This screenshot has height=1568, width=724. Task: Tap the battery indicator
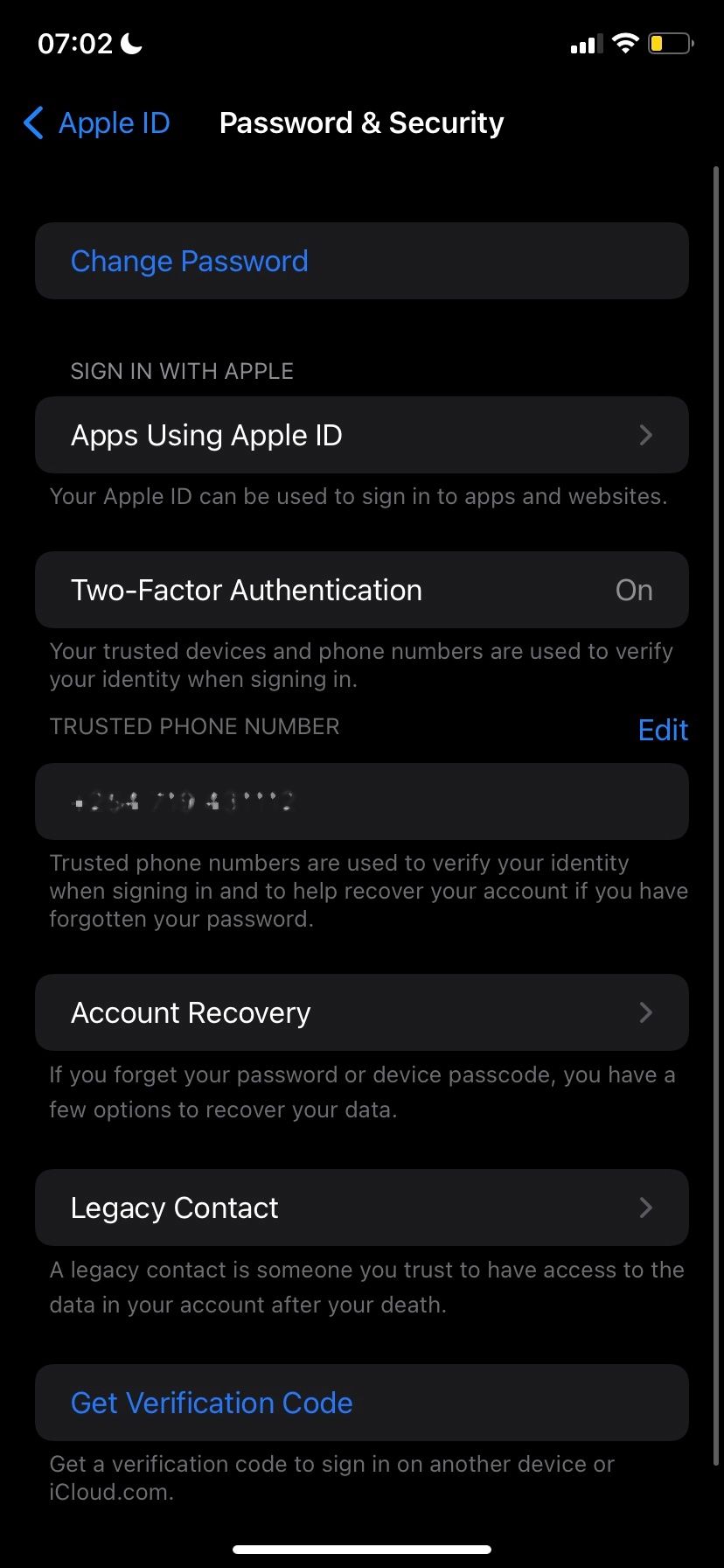click(x=669, y=43)
